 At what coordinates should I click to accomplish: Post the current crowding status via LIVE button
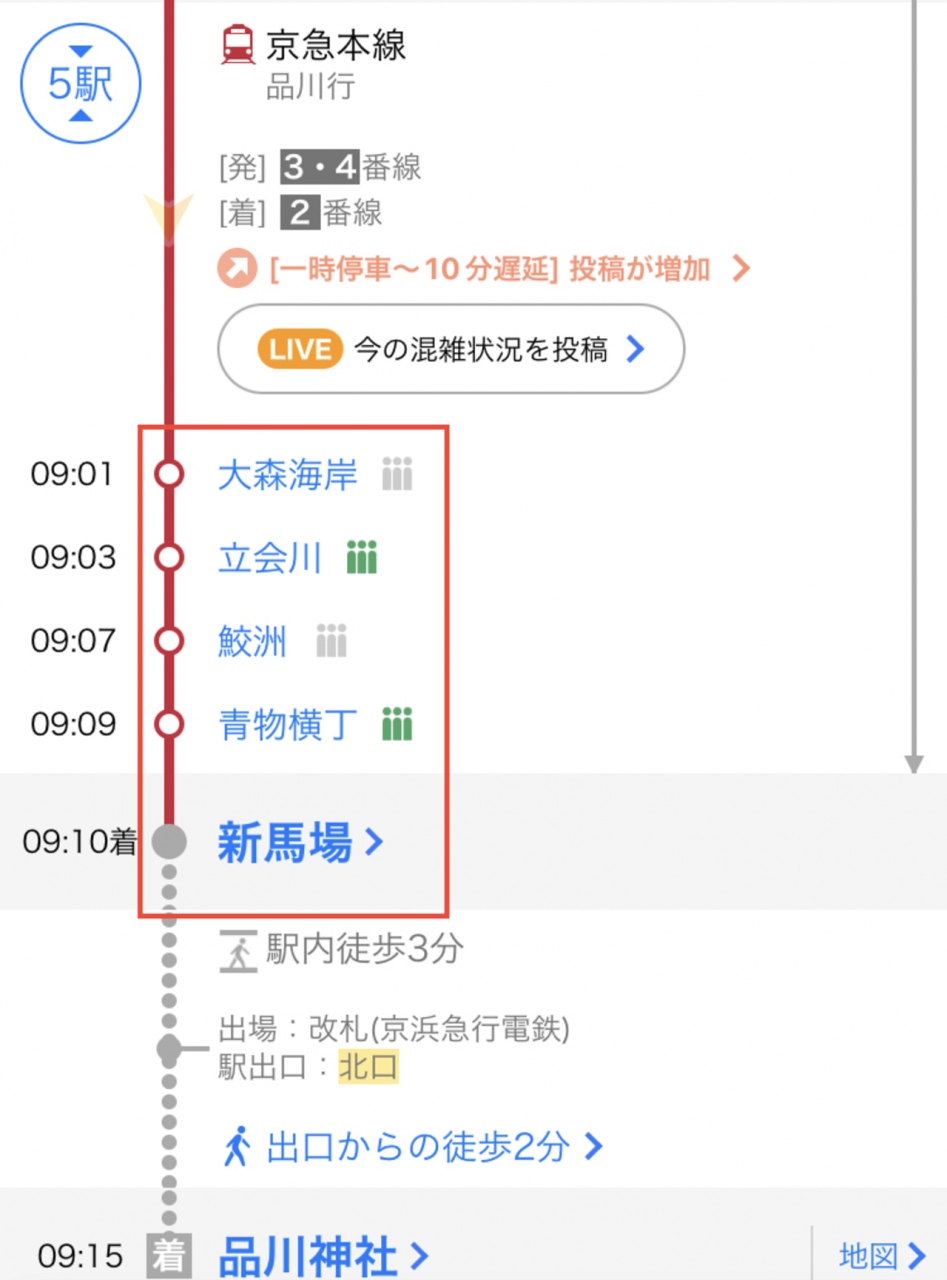pos(451,349)
